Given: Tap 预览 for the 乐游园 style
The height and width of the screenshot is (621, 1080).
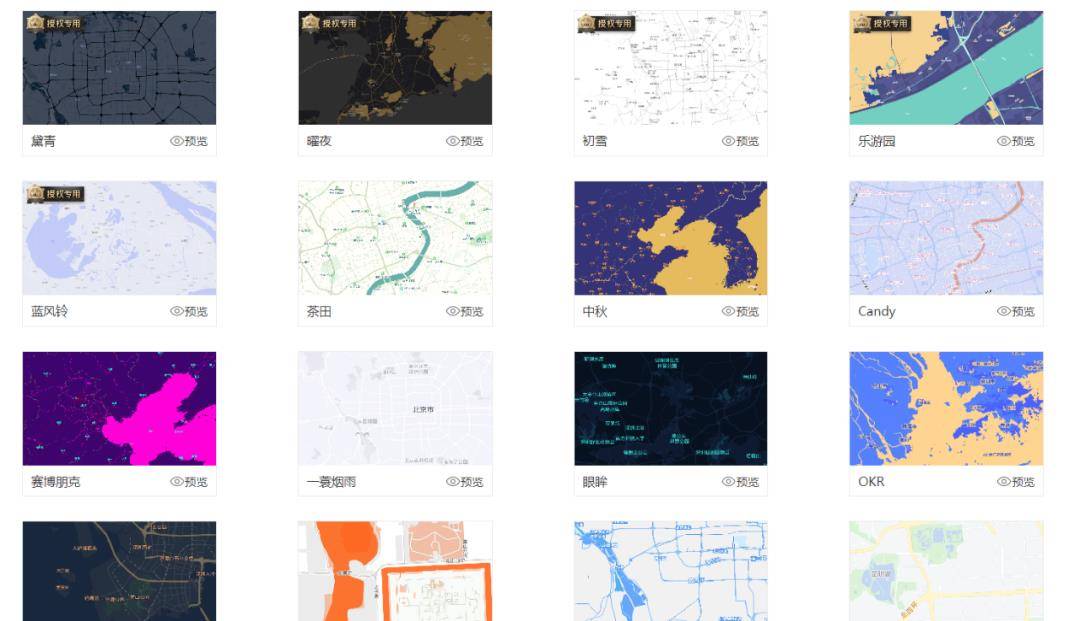Looking at the screenshot, I should 1017,141.
